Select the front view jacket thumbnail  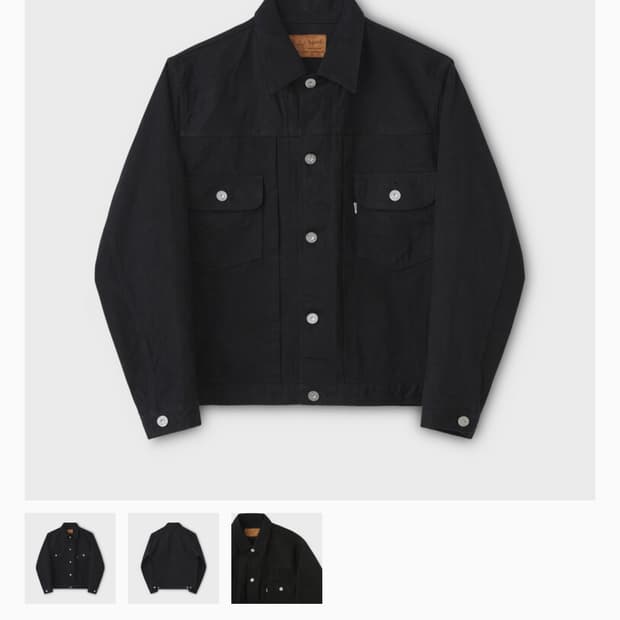pos(70,558)
